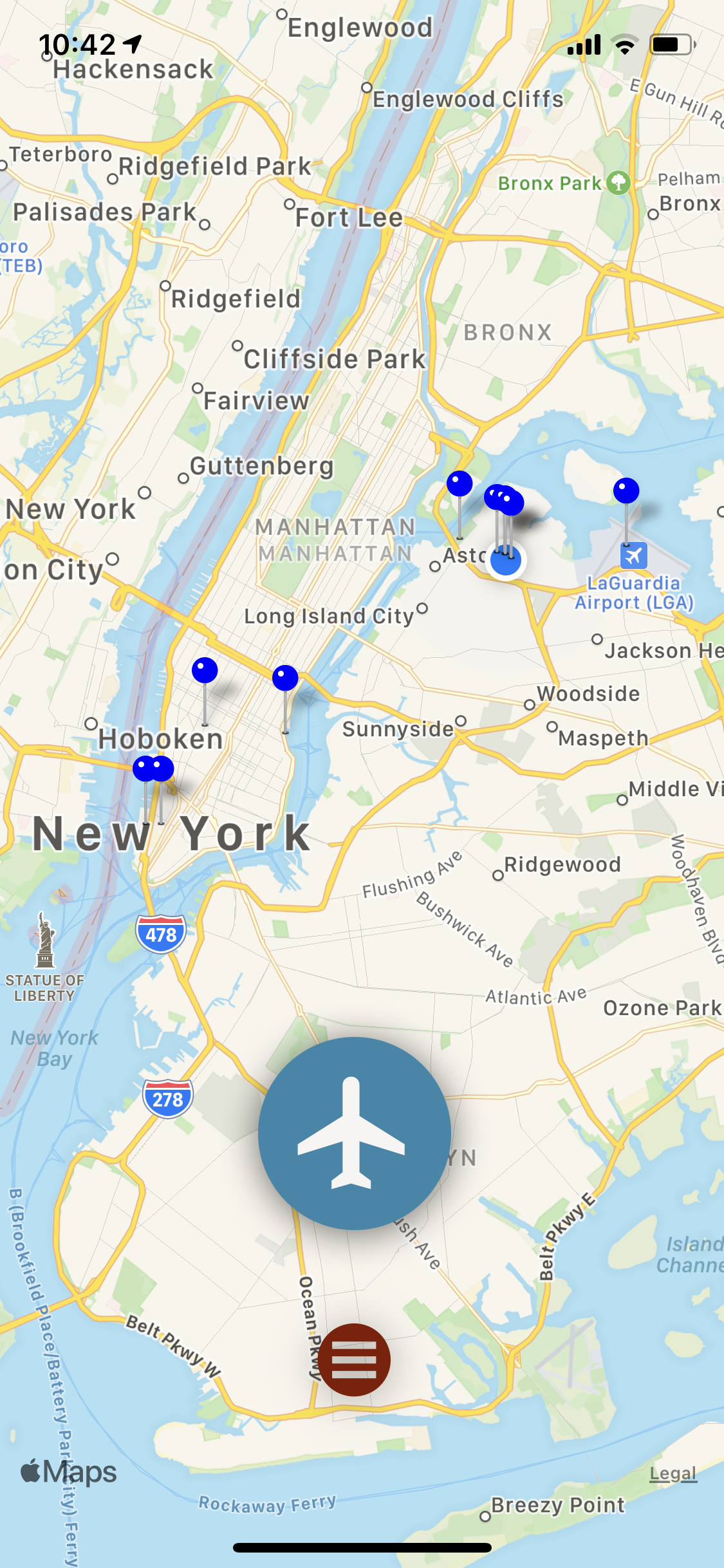Image resolution: width=724 pixels, height=1568 pixels.
Task: Open the dark red hamburger menu button
Action: point(354,1359)
